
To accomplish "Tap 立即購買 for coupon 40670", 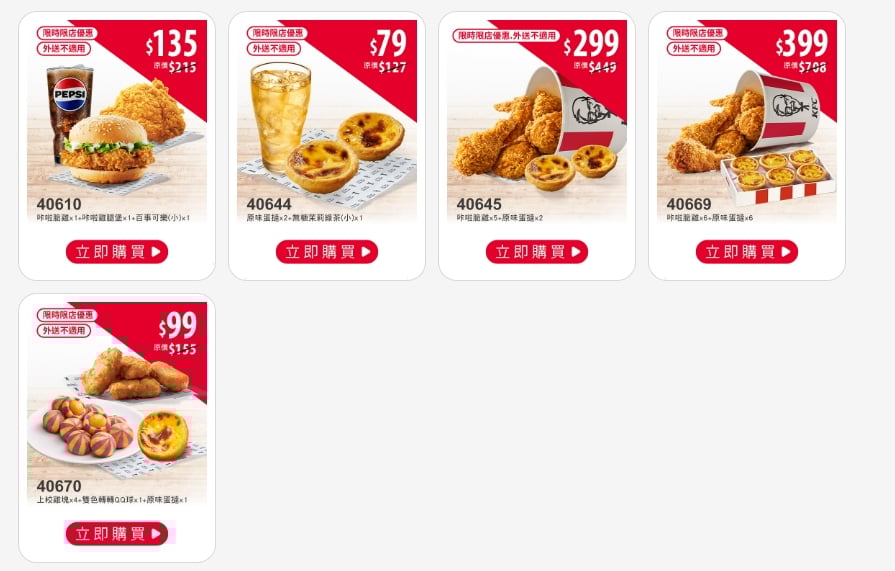I will pyautogui.click(x=117, y=534).
